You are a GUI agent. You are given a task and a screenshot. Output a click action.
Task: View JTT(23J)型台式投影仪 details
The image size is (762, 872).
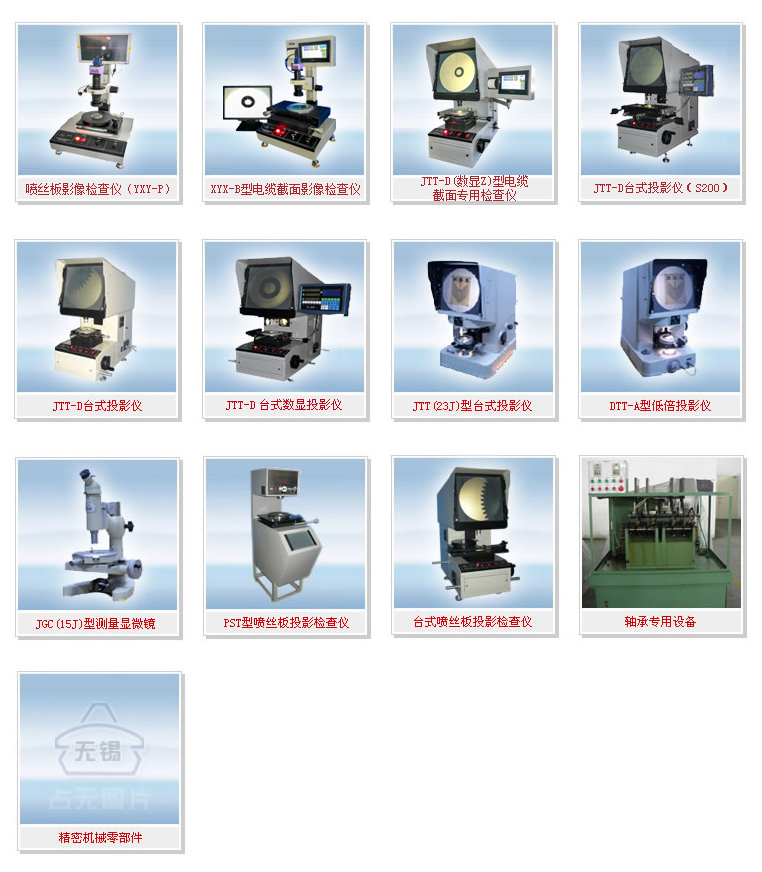pyautogui.click(x=474, y=317)
